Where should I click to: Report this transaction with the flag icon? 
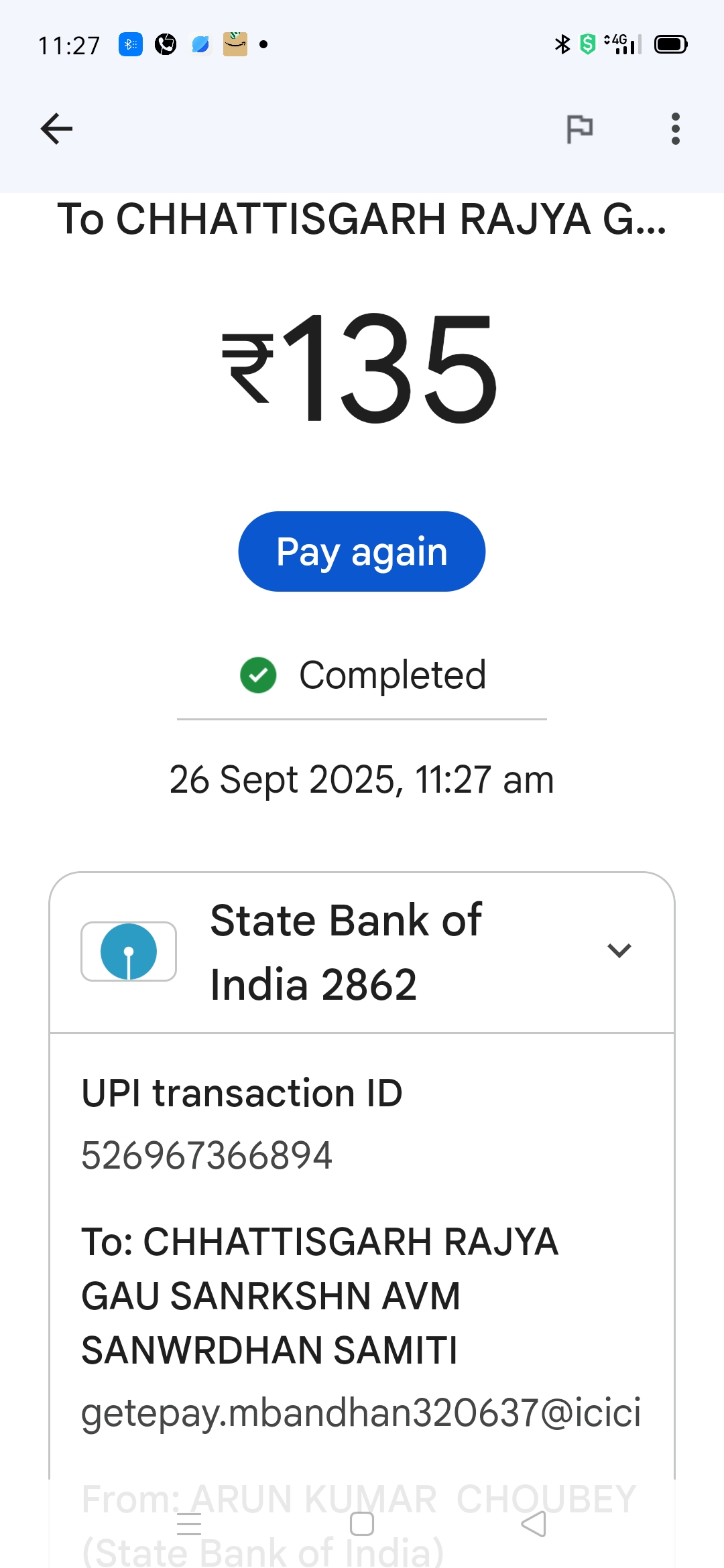click(x=579, y=129)
